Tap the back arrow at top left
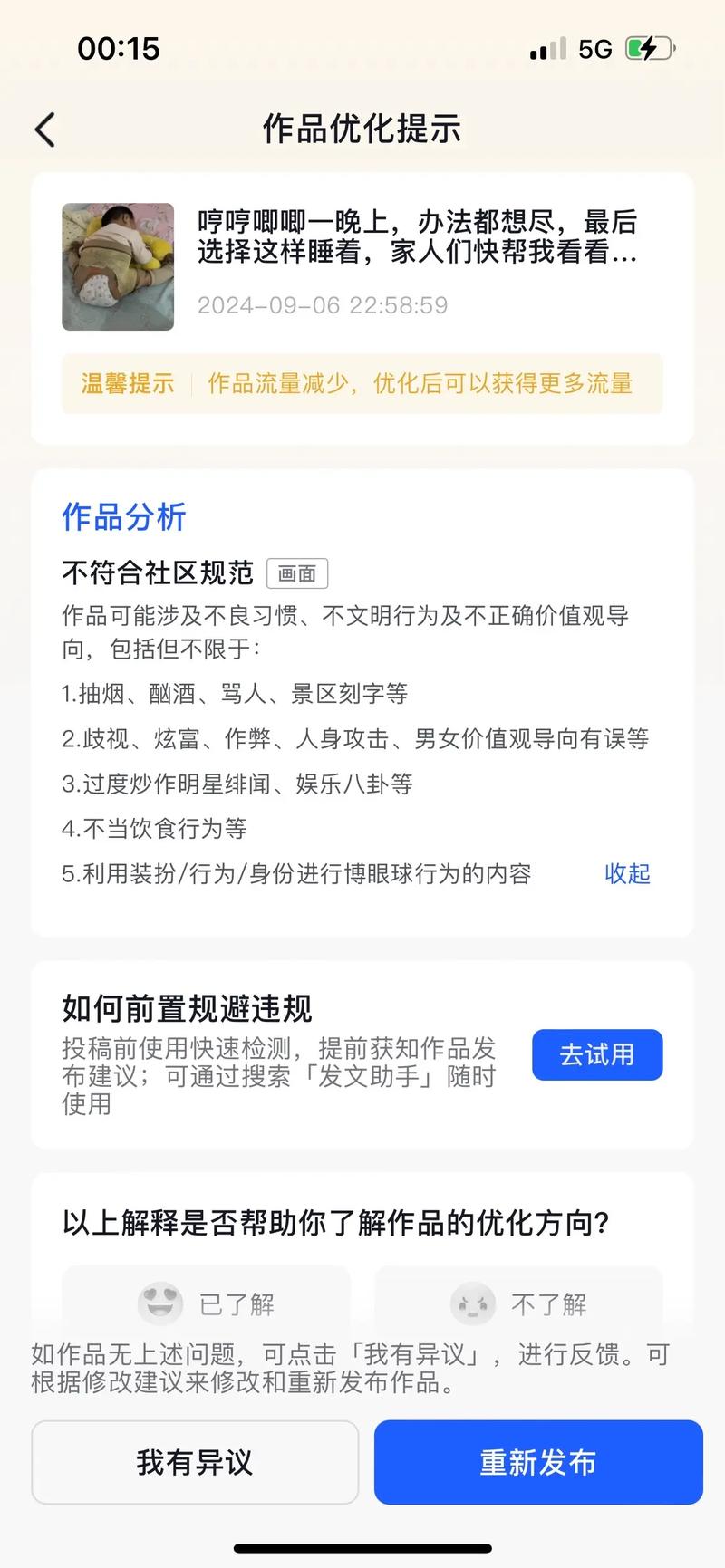725x1568 pixels. pyautogui.click(x=45, y=129)
